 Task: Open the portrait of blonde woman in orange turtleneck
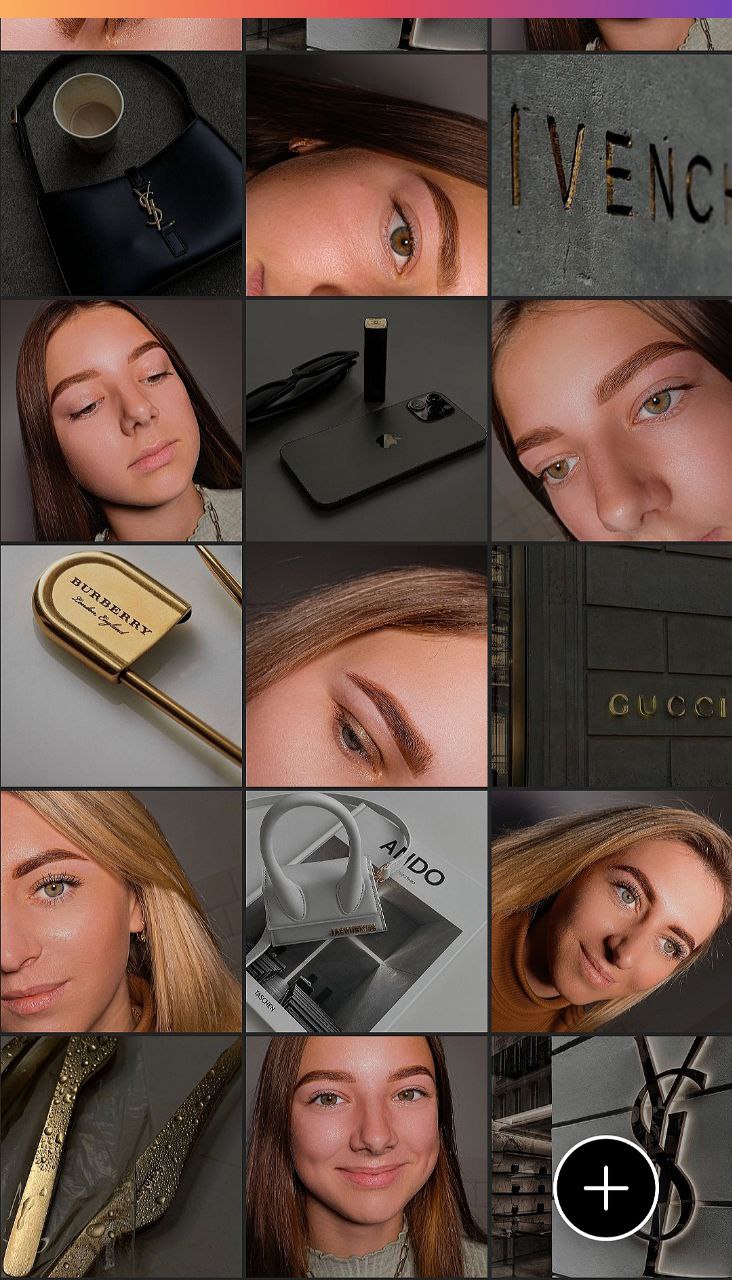click(611, 911)
